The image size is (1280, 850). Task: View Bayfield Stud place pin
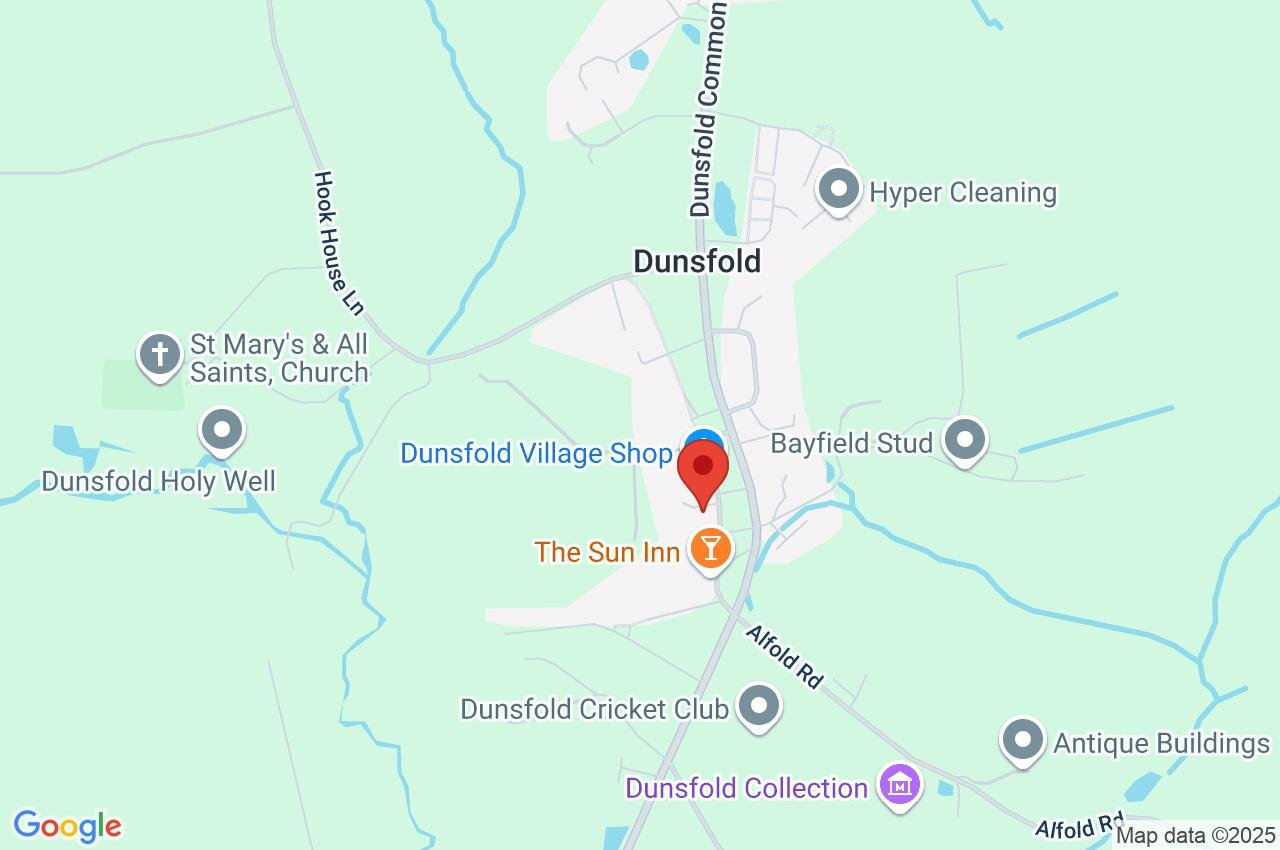click(965, 439)
